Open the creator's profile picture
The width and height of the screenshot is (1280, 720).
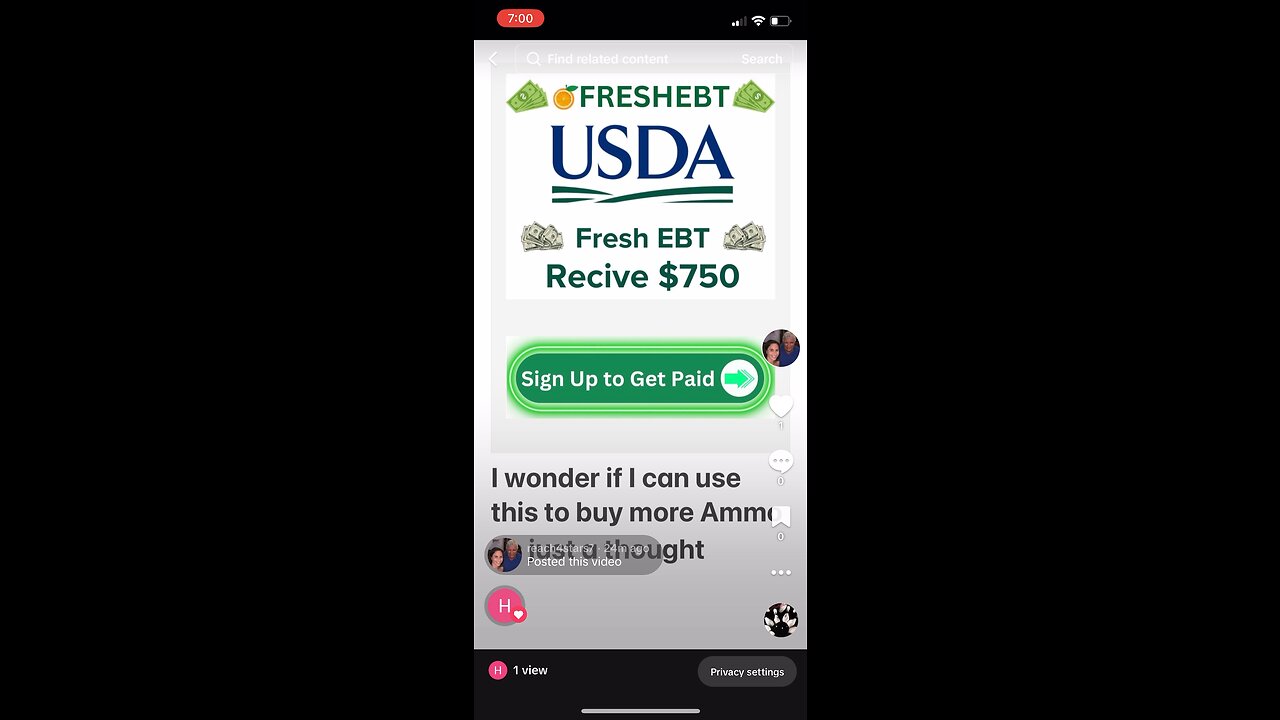coord(781,348)
